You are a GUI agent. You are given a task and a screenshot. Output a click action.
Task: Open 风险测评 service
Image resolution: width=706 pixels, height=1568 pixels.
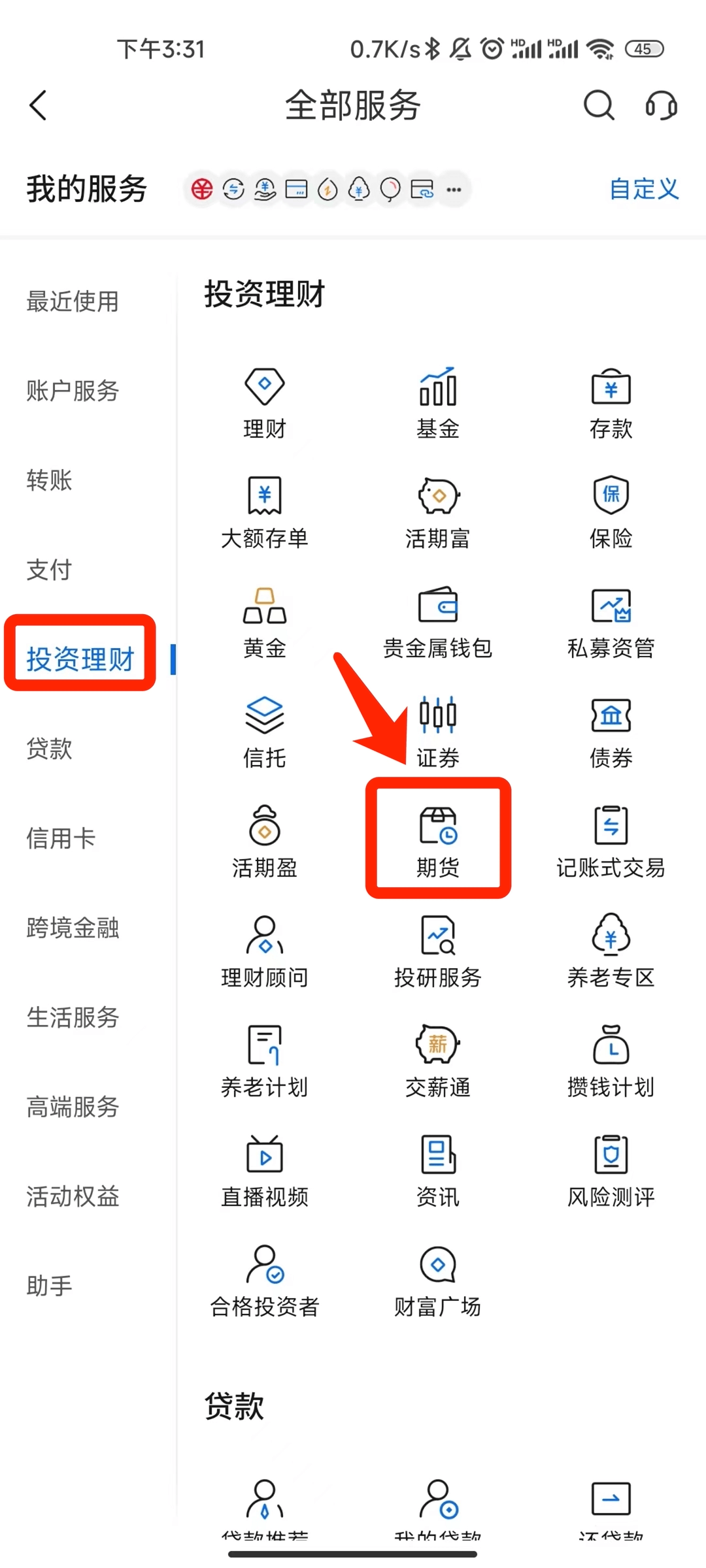point(611,1171)
